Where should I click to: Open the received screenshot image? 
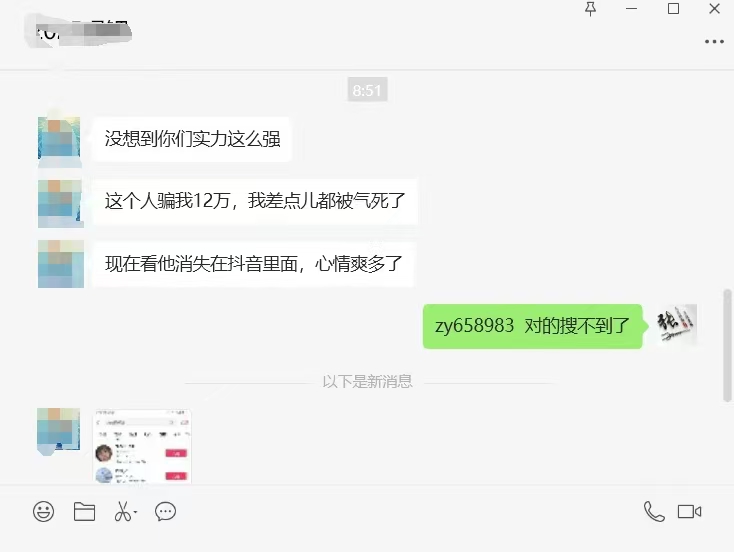[x=142, y=447]
